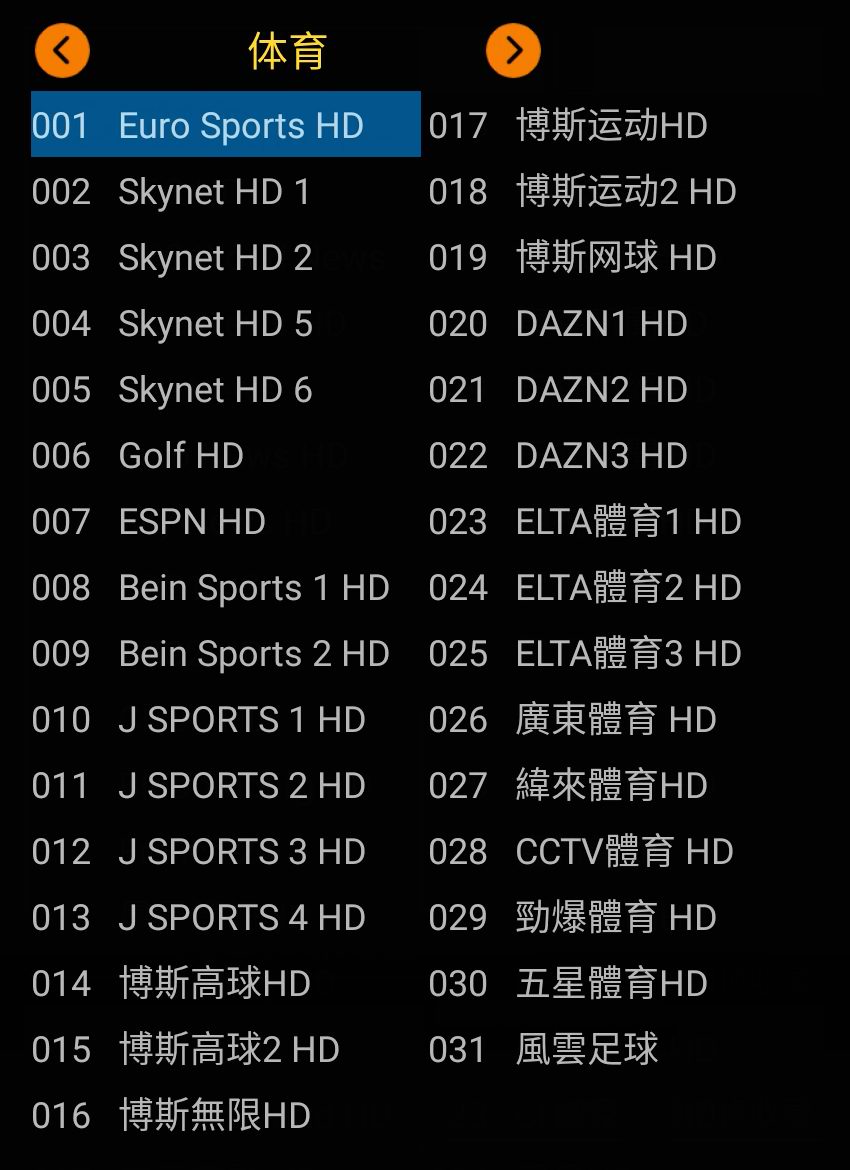Select channel 001 Euro Sports HD
This screenshot has height=1170, width=850.
[x=225, y=125]
